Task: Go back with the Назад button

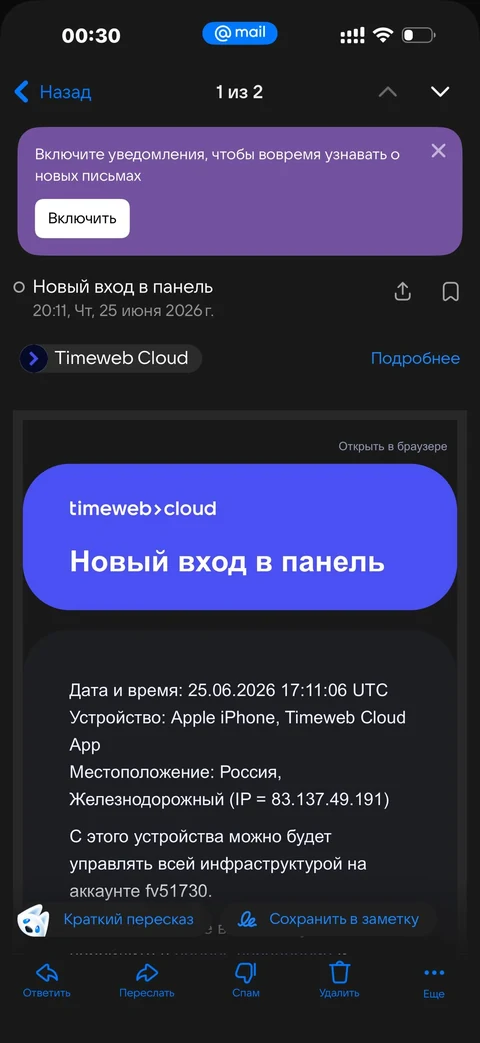Action: pyautogui.click(x=53, y=92)
